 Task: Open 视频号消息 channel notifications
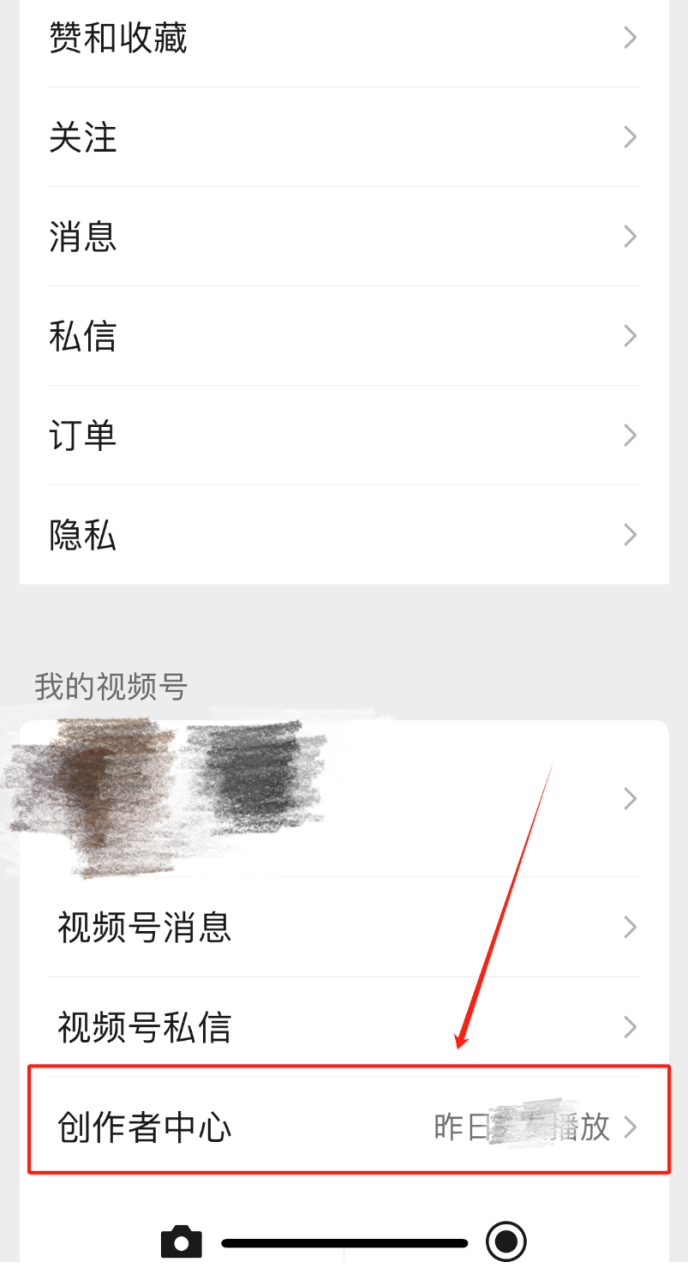344,928
